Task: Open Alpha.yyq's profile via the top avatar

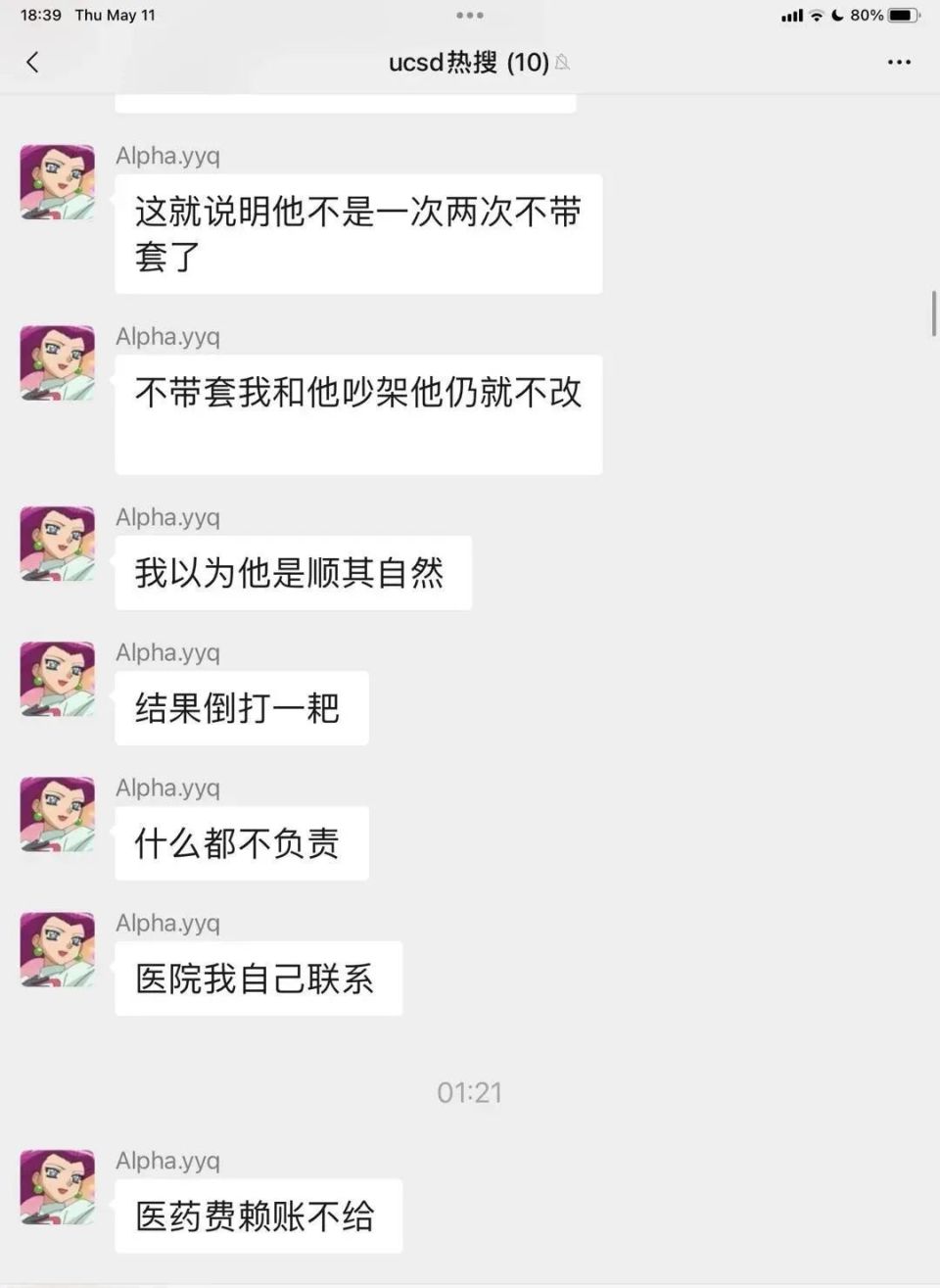Action: (56, 182)
